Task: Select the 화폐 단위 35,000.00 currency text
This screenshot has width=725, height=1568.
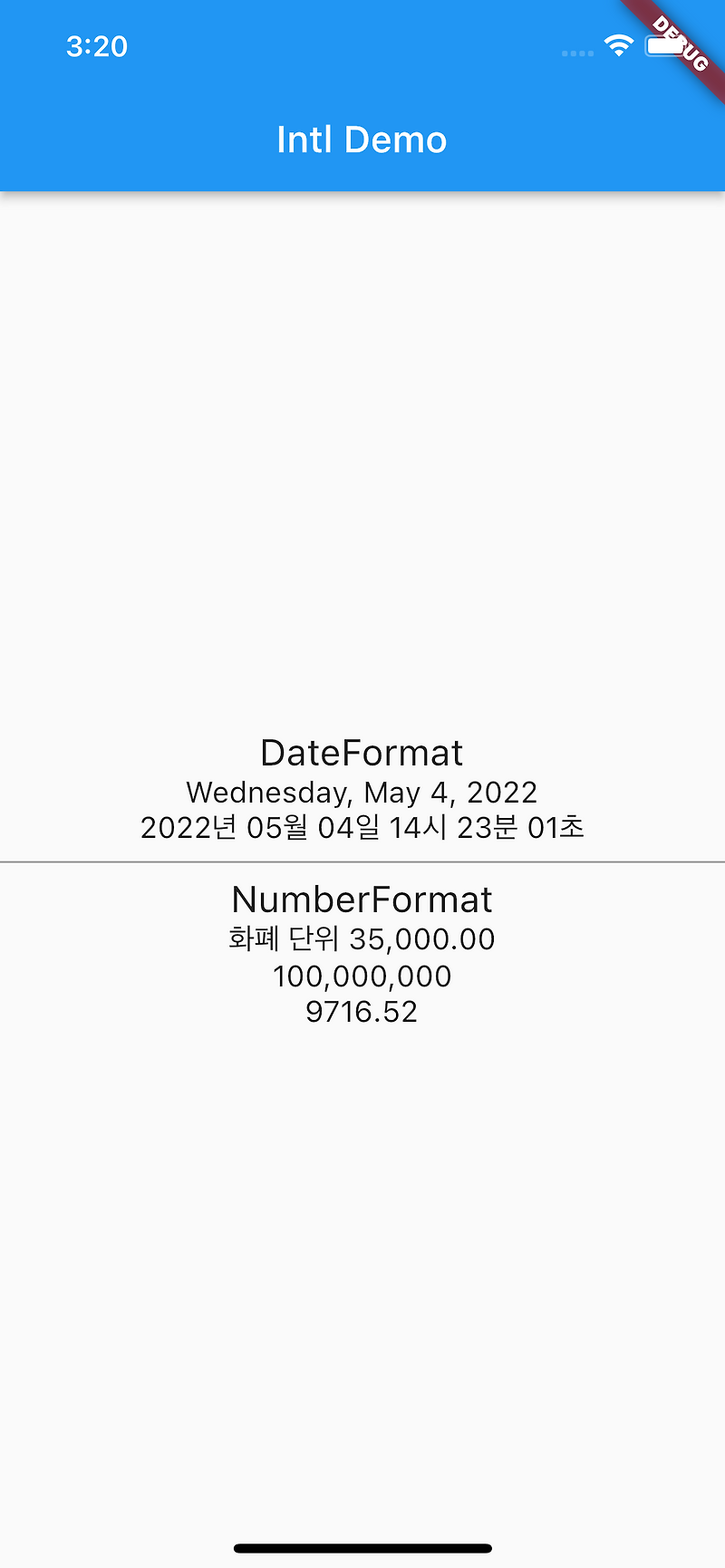Action: (362, 939)
